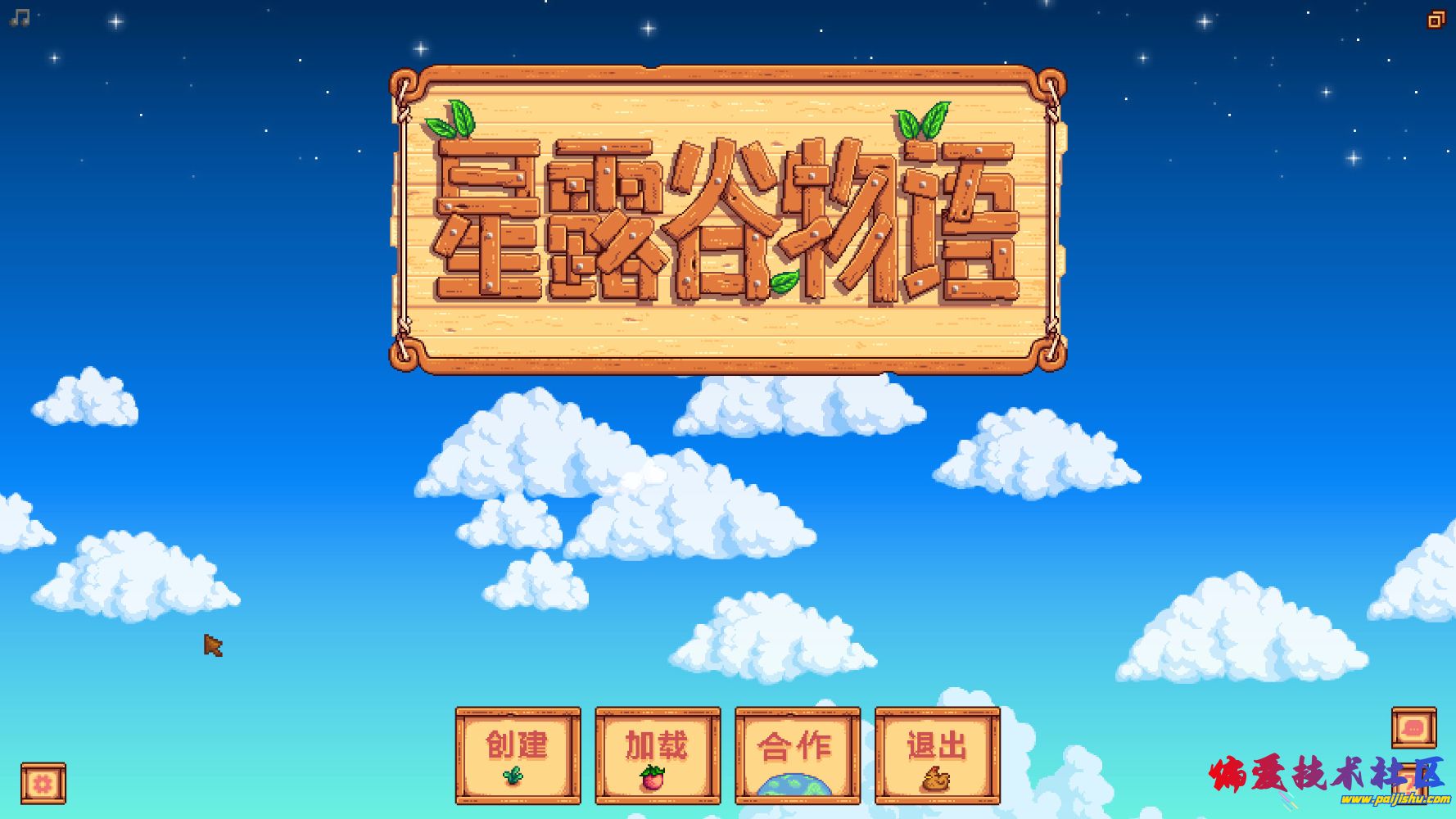The height and width of the screenshot is (819, 1456).
Task: Toggle the music note mute icon
Action: click(20, 17)
